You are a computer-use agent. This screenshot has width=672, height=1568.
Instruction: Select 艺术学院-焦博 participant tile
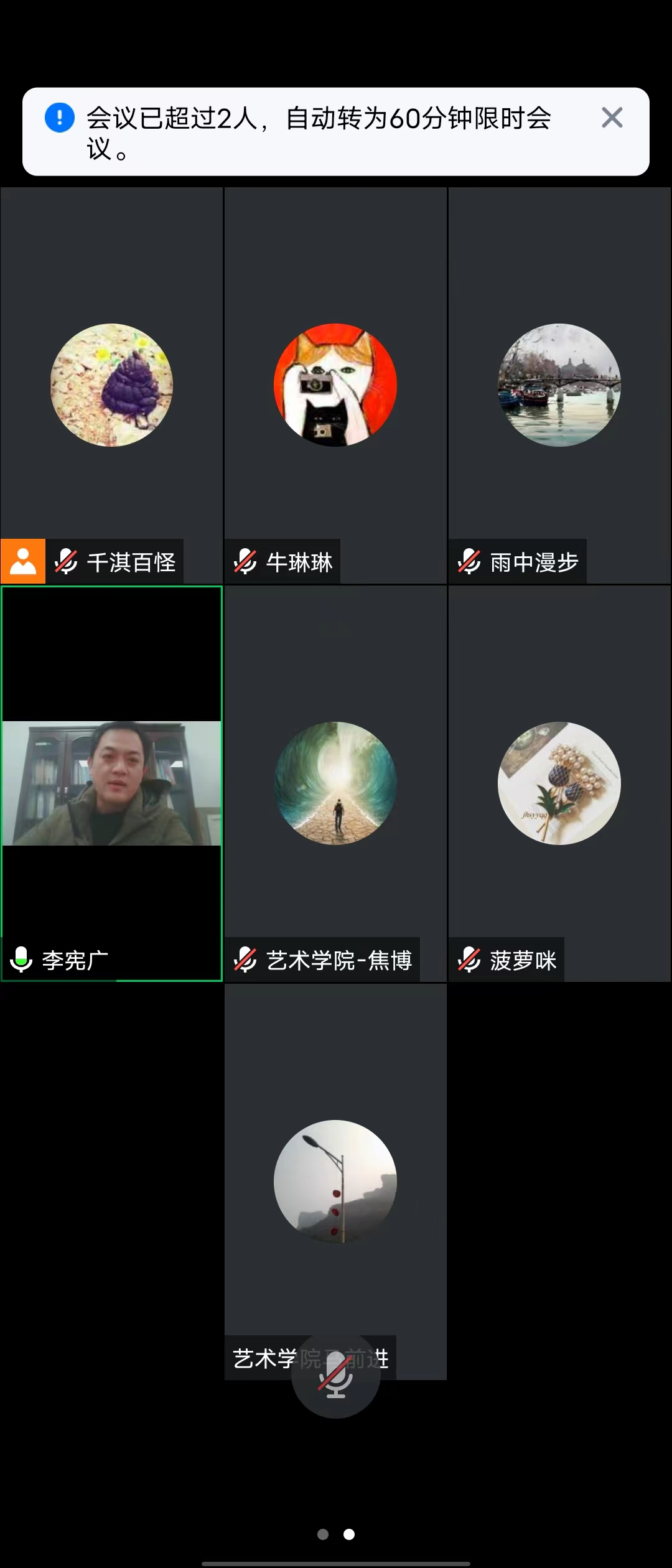pos(335,783)
